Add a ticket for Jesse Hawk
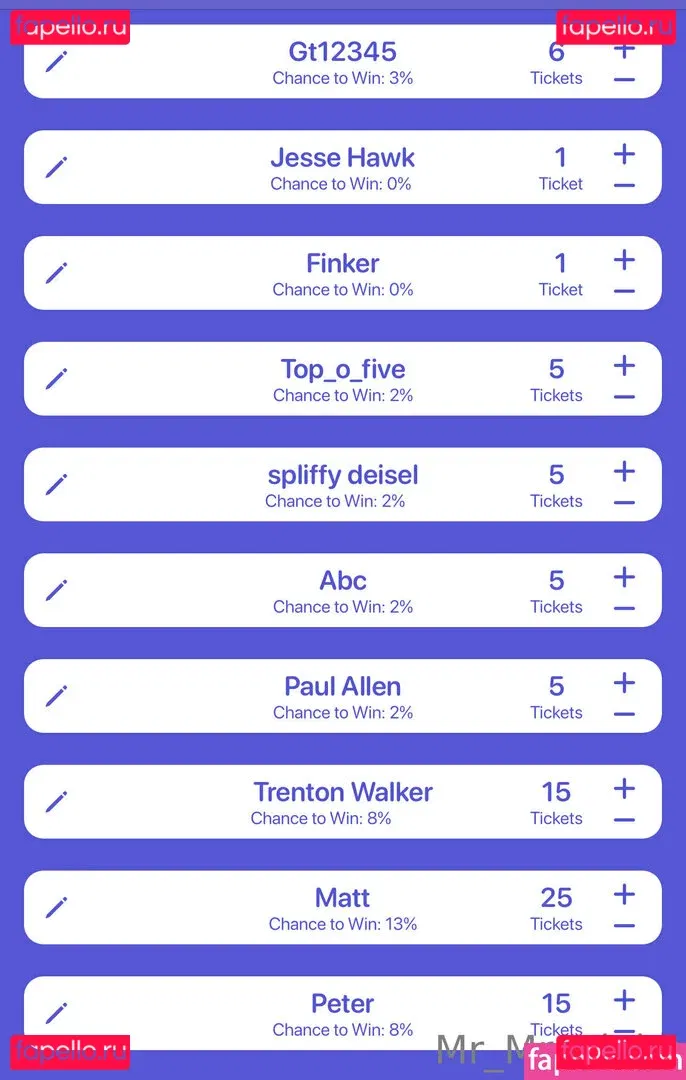This screenshot has width=686, height=1080. pos(624,154)
